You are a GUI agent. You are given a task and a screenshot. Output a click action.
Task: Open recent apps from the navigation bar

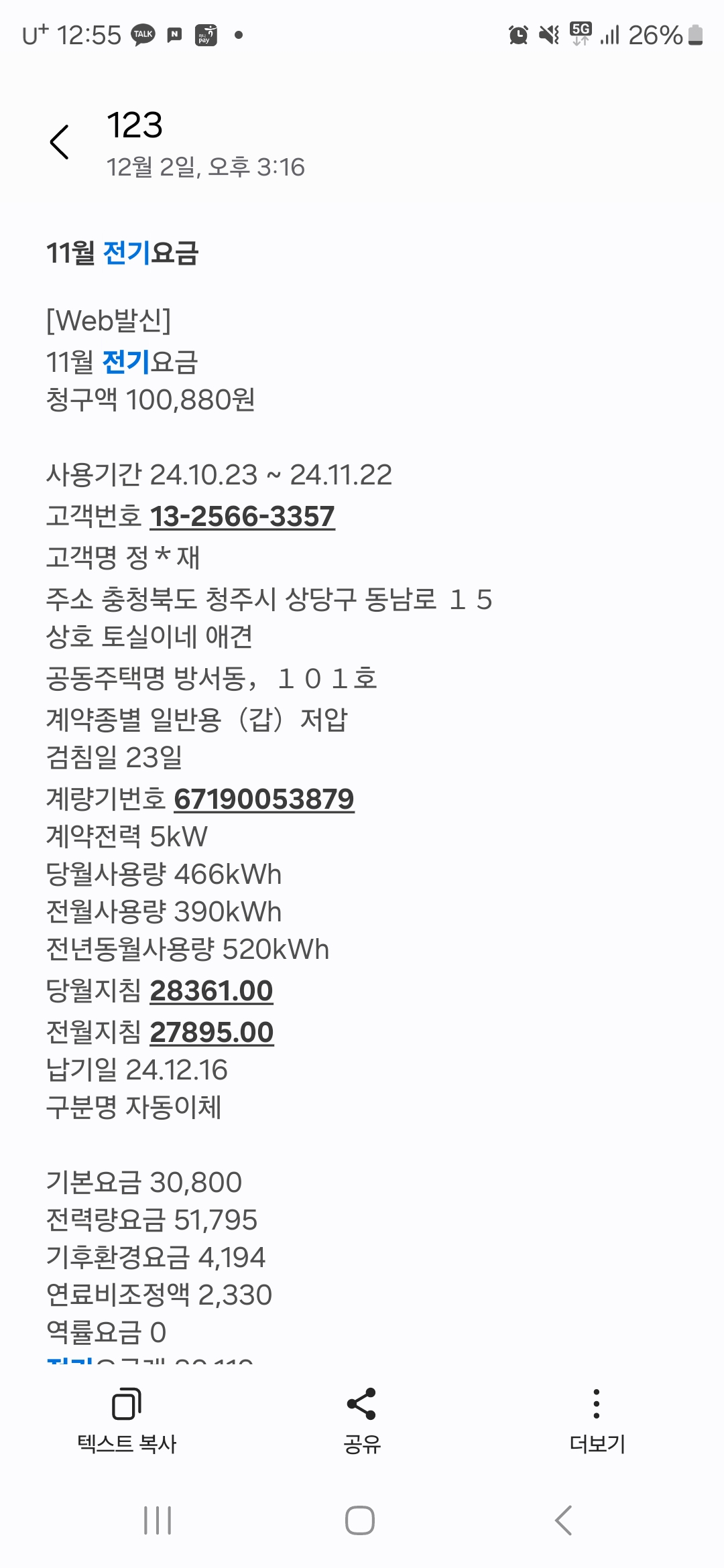click(158, 1520)
